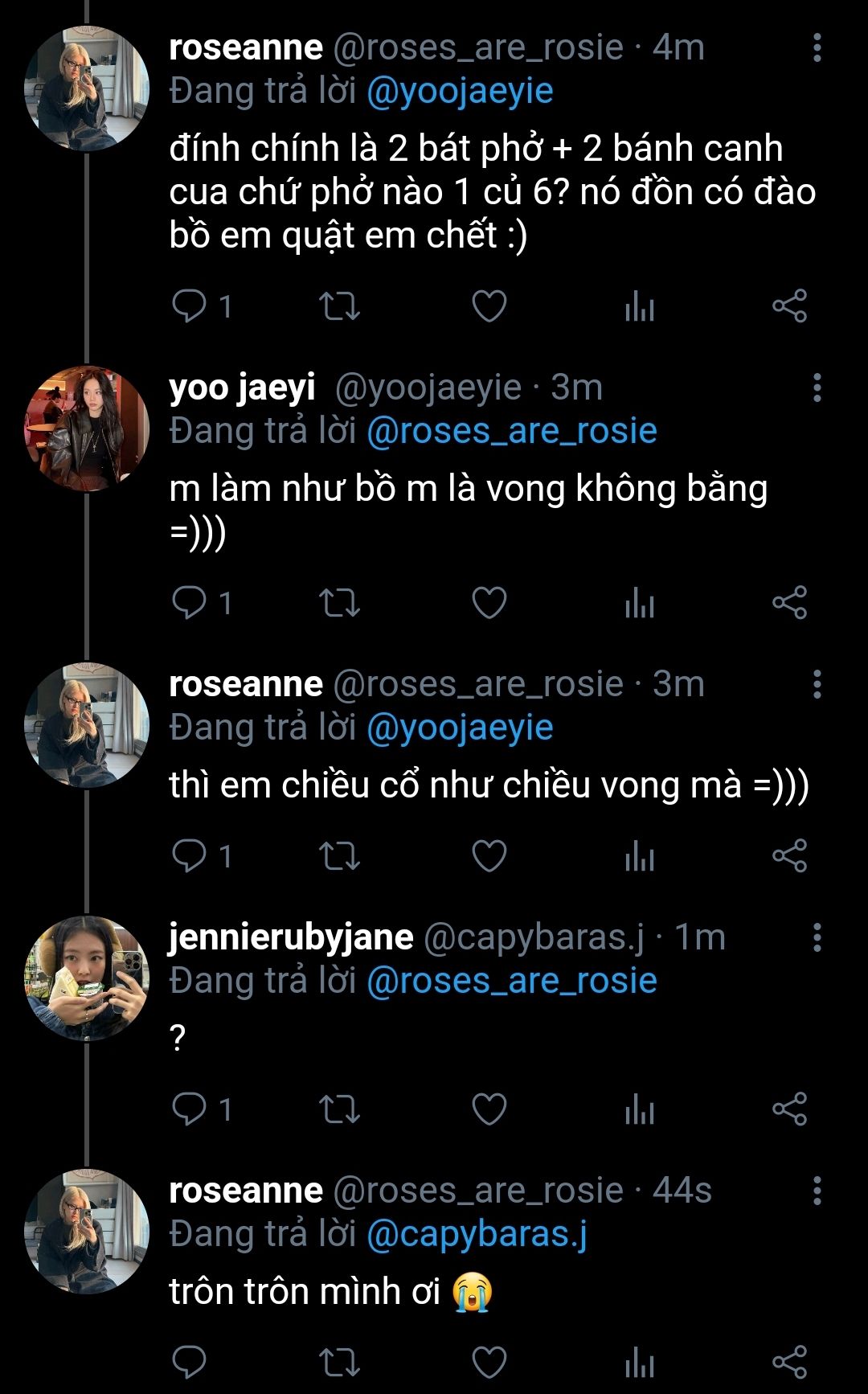Open more options on jennierubyjane's tweet
This screenshot has width=868, height=1394.
pyautogui.click(x=817, y=937)
